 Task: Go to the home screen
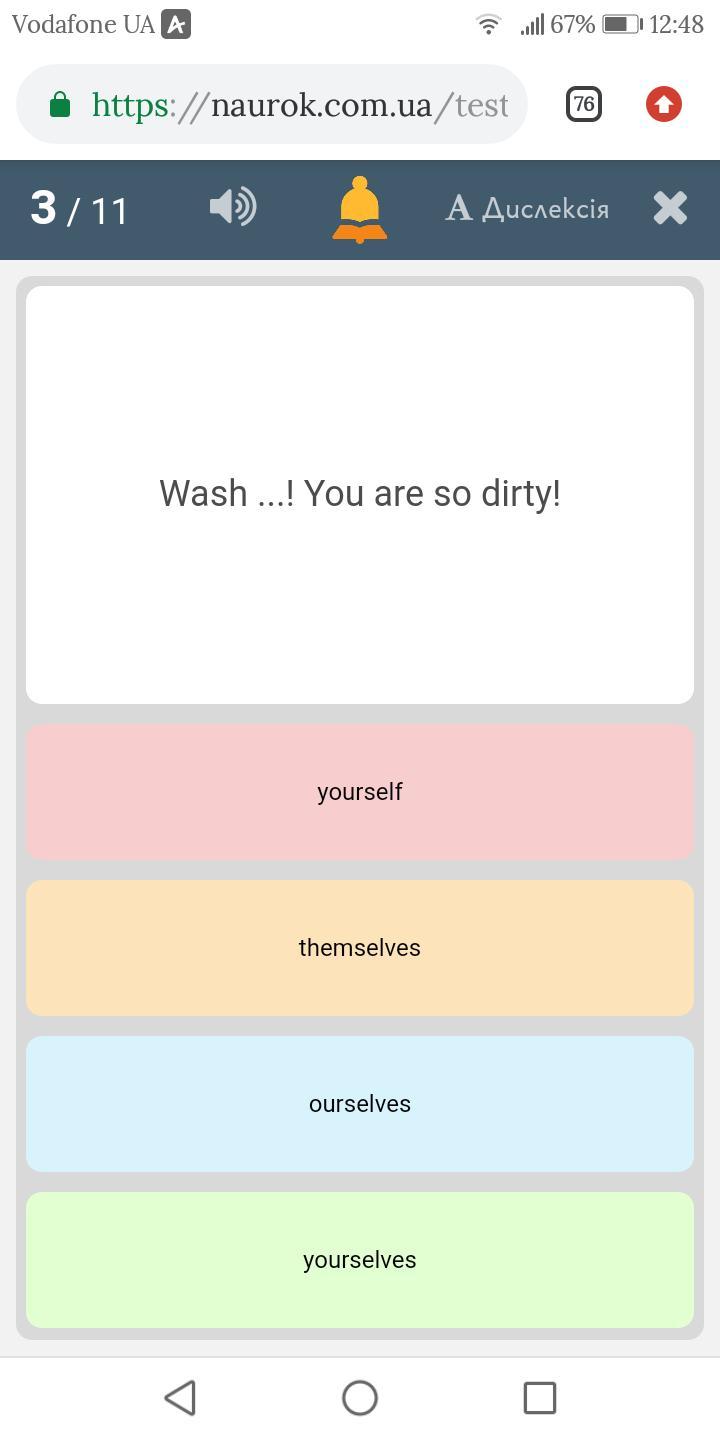(360, 1398)
